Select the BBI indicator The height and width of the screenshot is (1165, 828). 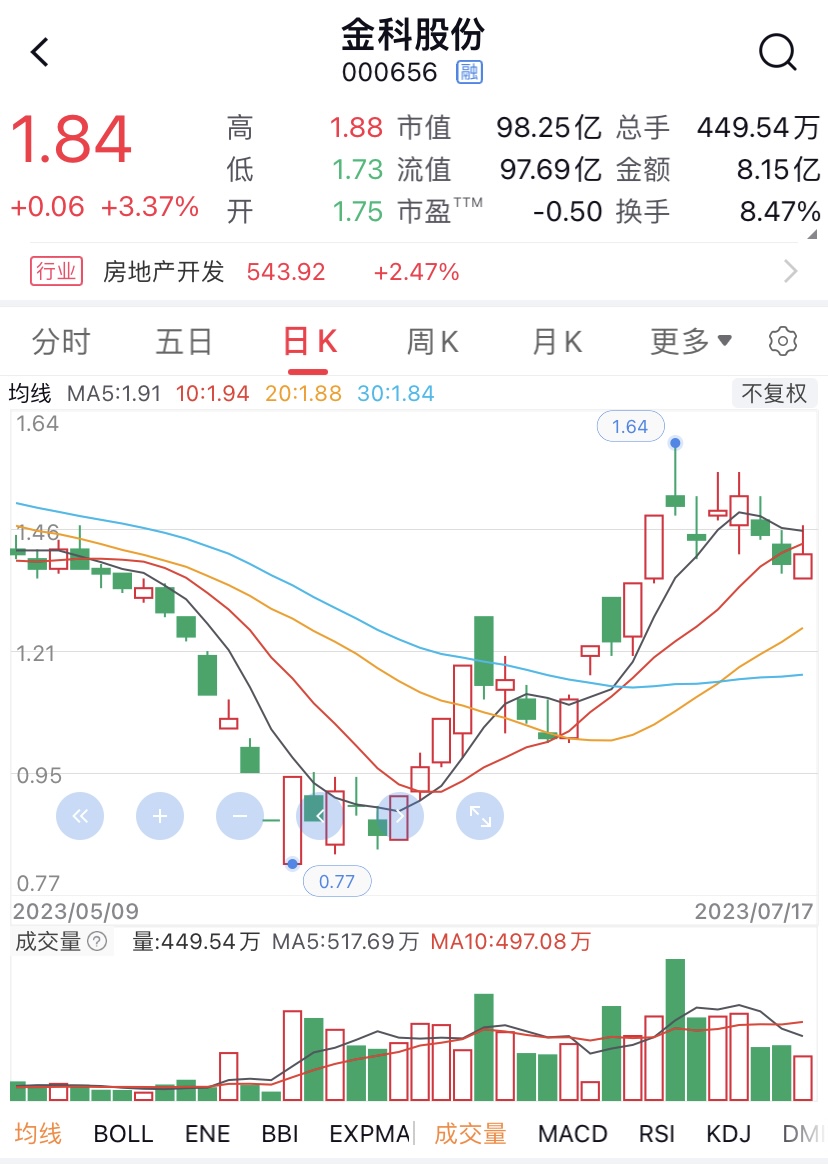click(x=280, y=1134)
